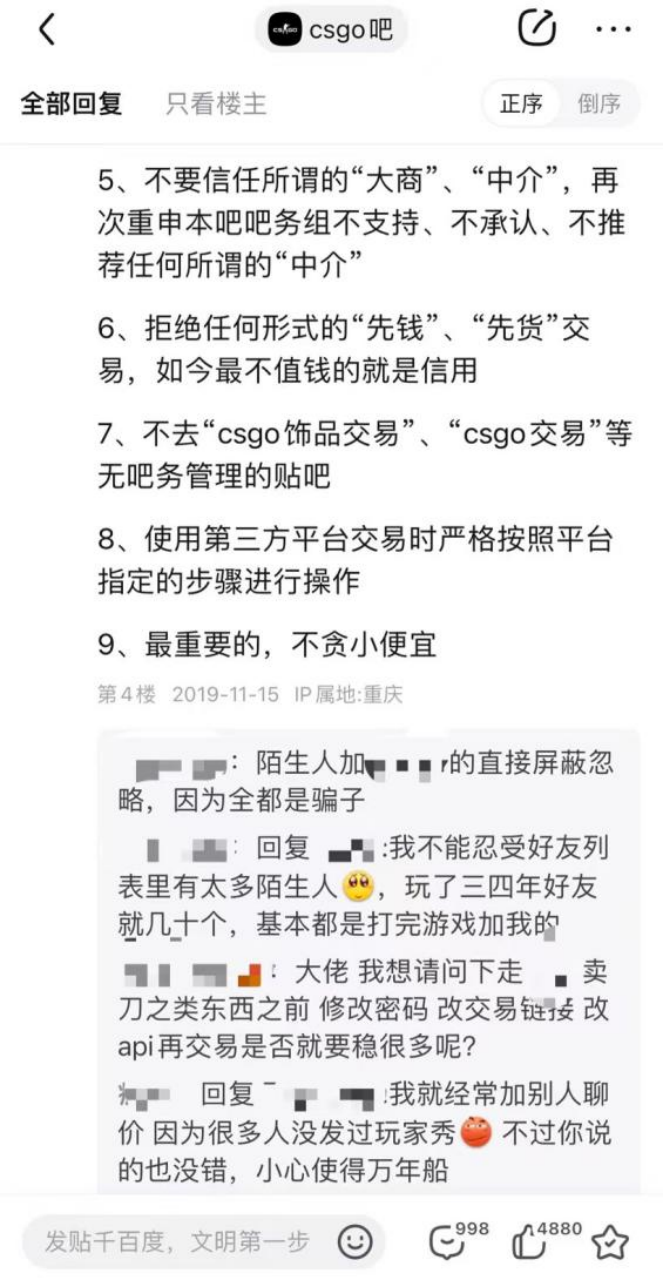Tap the share icon in header
The image size is (663, 1280).
(537, 29)
